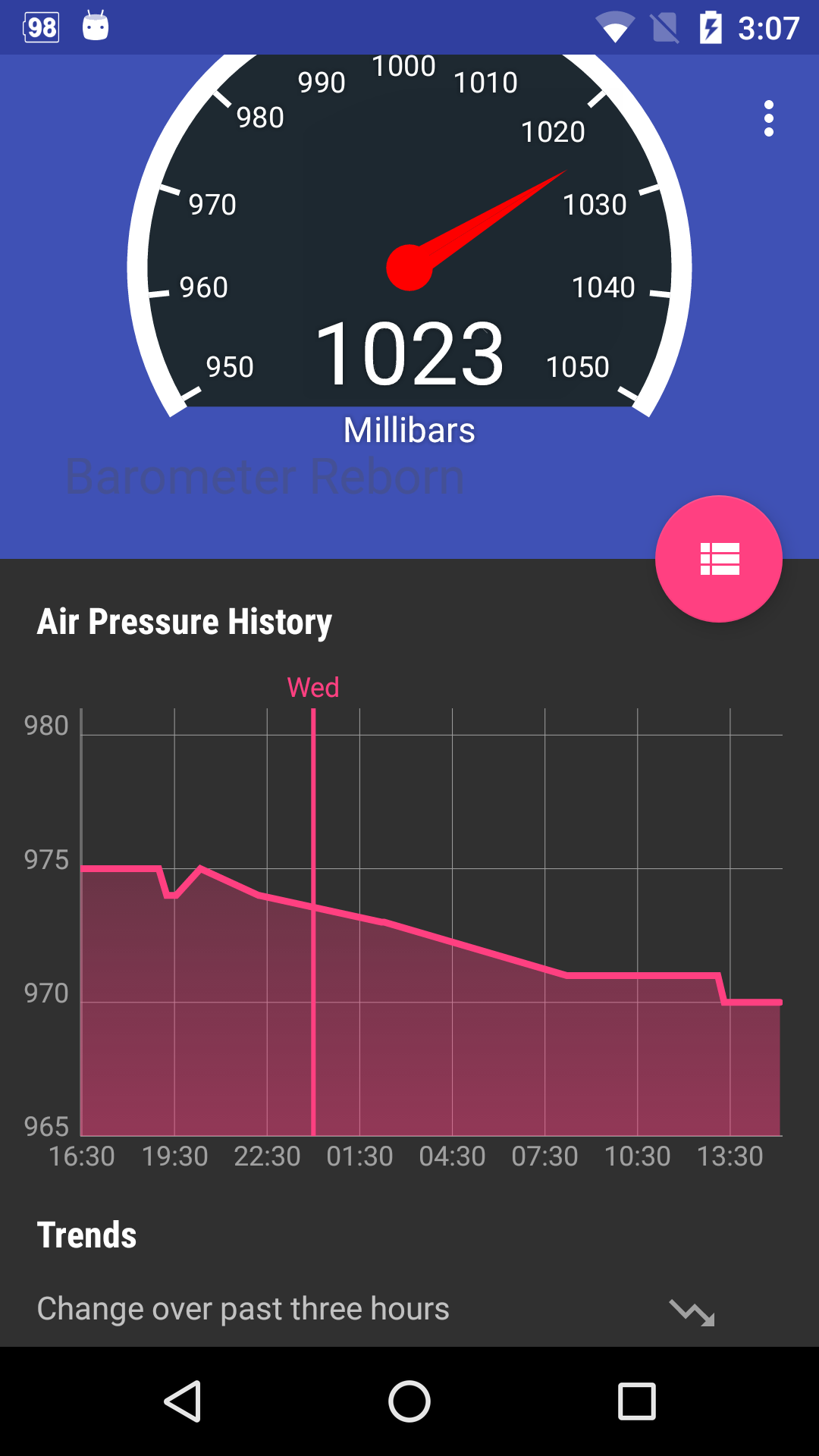Show recent apps

point(637,1401)
